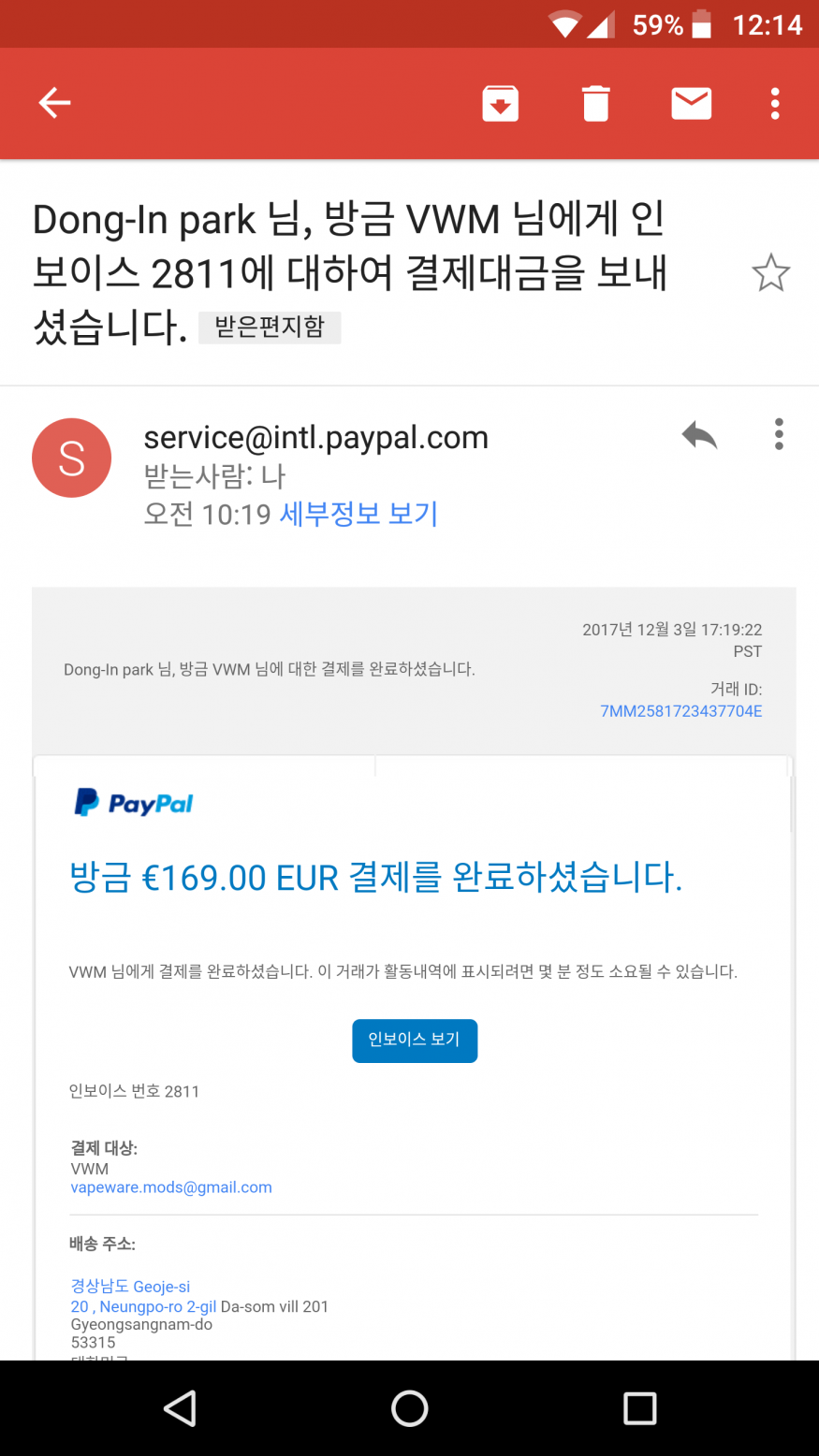Tap the sender avatar S
Viewport: 819px width, 1456px height.
point(72,459)
